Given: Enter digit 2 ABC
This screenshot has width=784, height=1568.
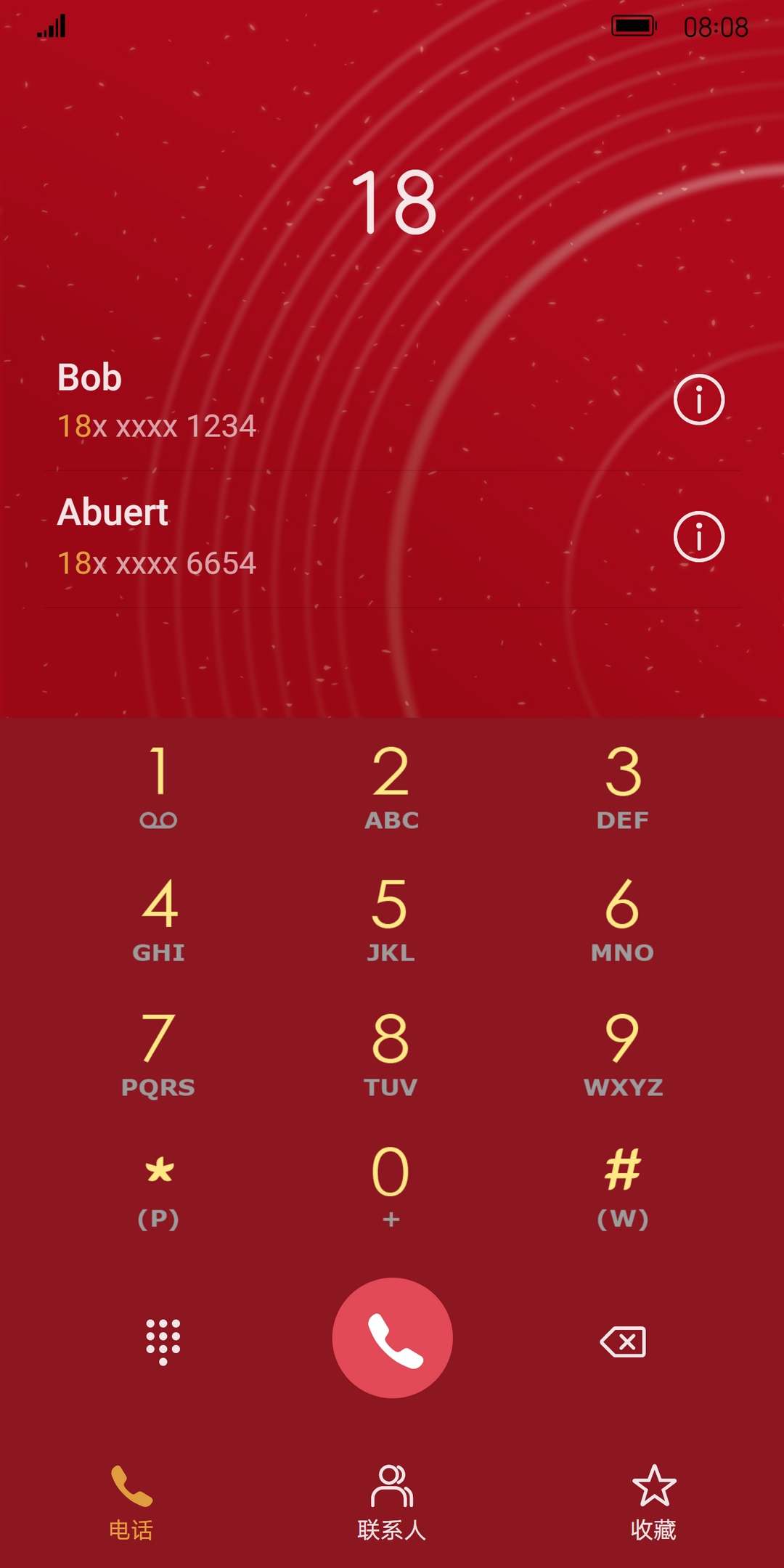Looking at the screenshot, I should coord(391,785).
